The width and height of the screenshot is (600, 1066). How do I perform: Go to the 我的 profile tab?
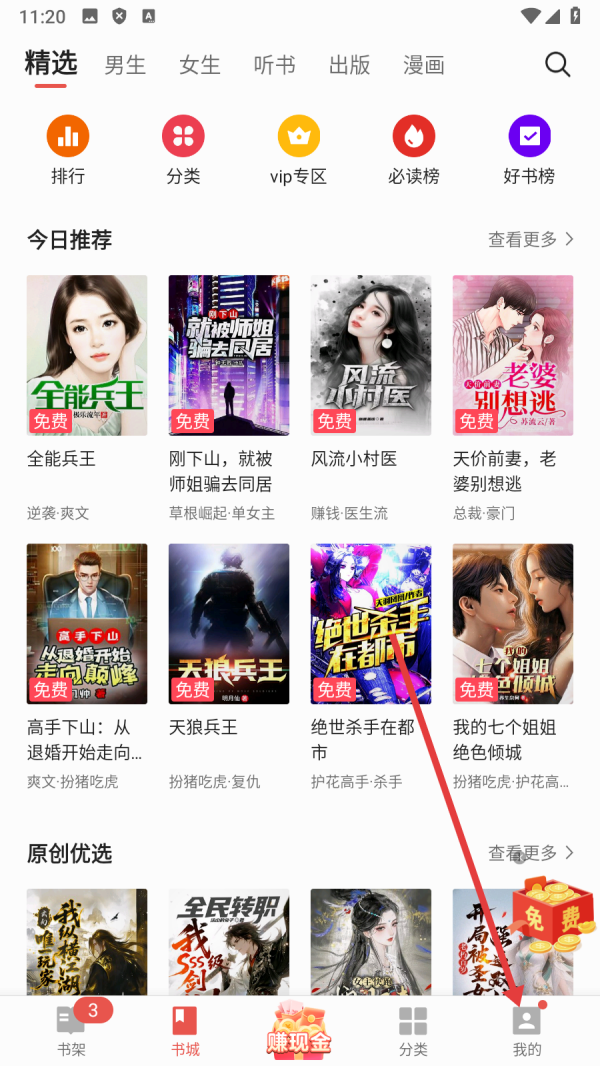click(x=527, y=1031)
